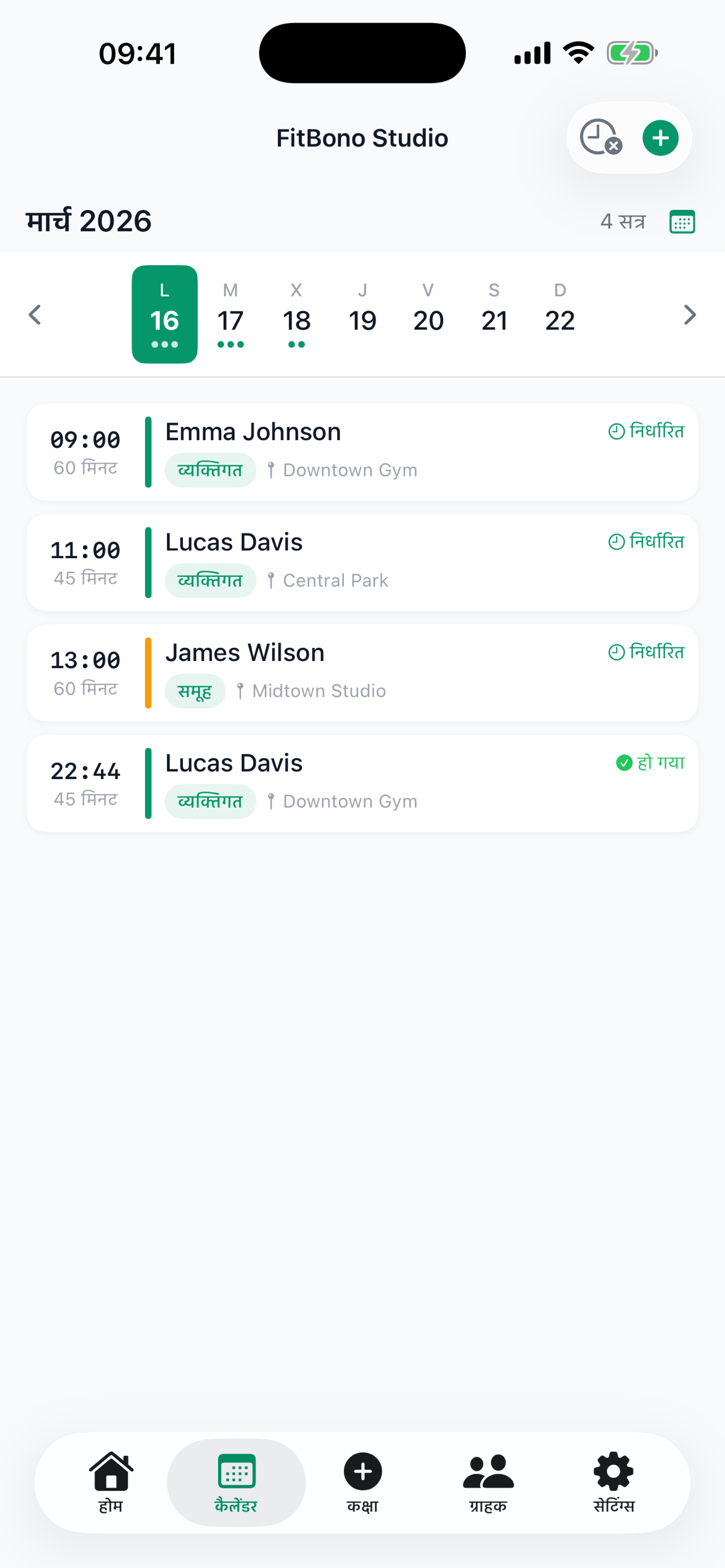Open the सेटिंग्स tab

click(614, 1482)
